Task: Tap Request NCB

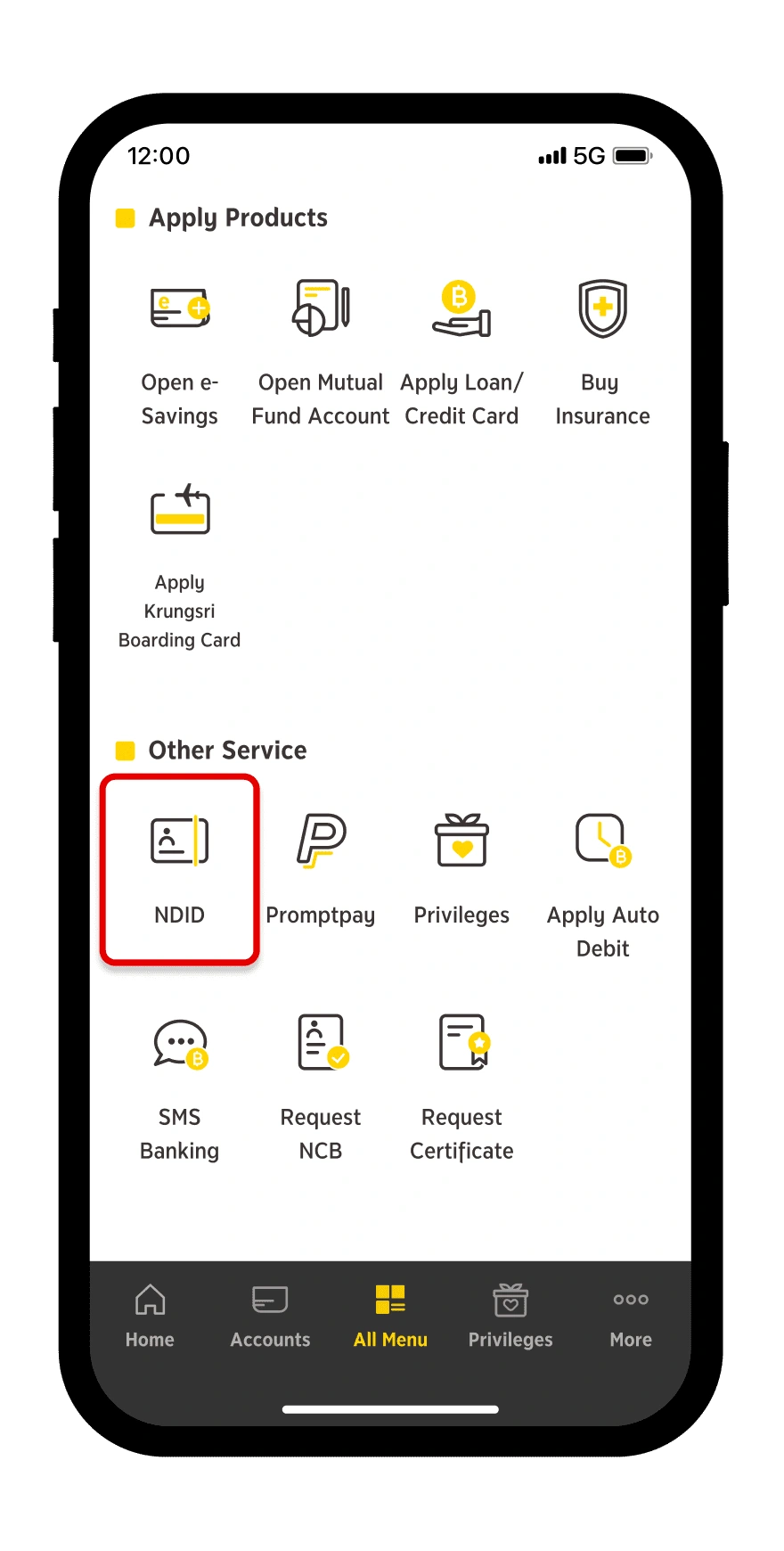Action: tap(321, 1089)
